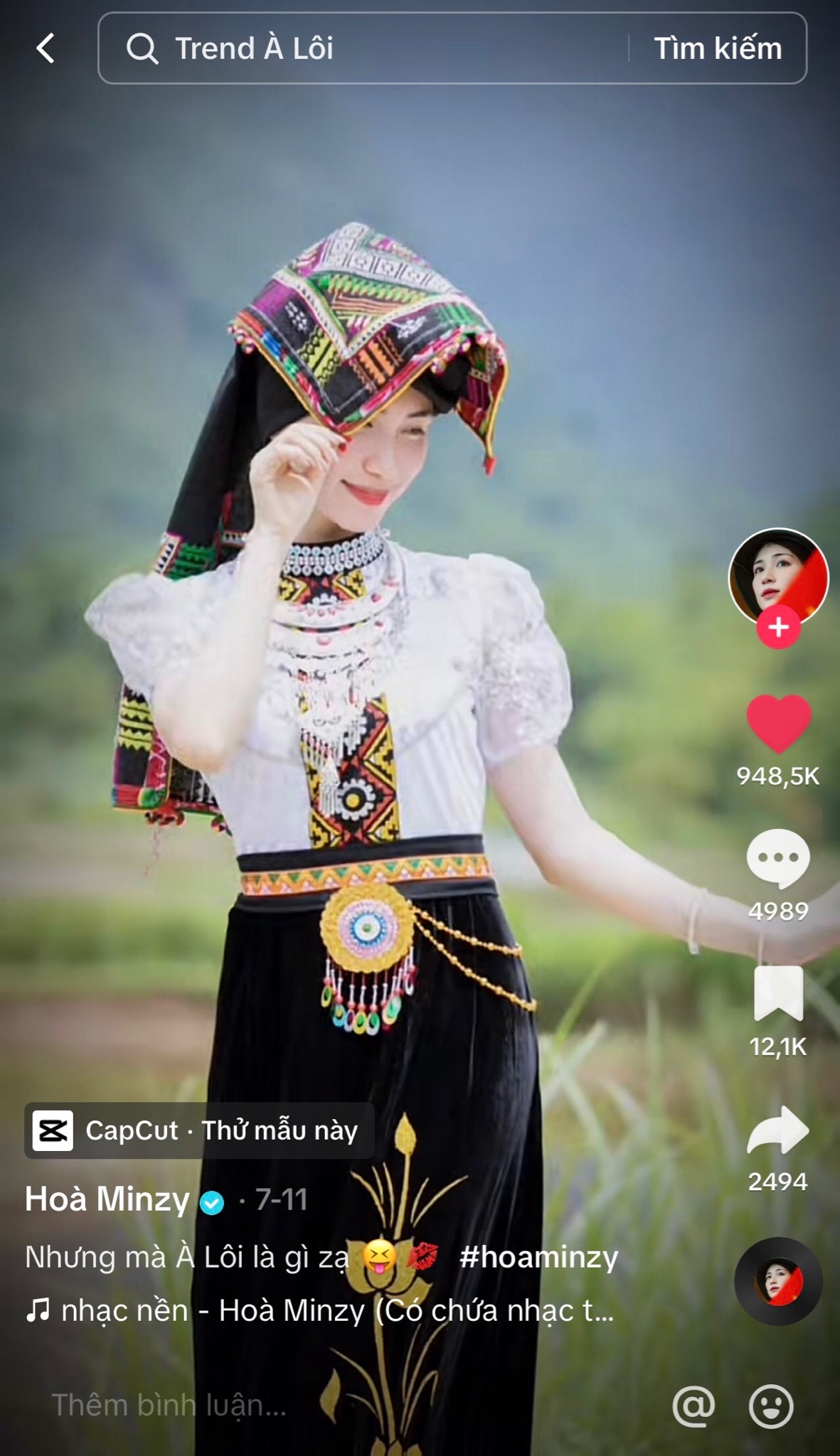Open the #hoaminzy hashtag
The image size is (840, 1456).
coord(538,1257)
